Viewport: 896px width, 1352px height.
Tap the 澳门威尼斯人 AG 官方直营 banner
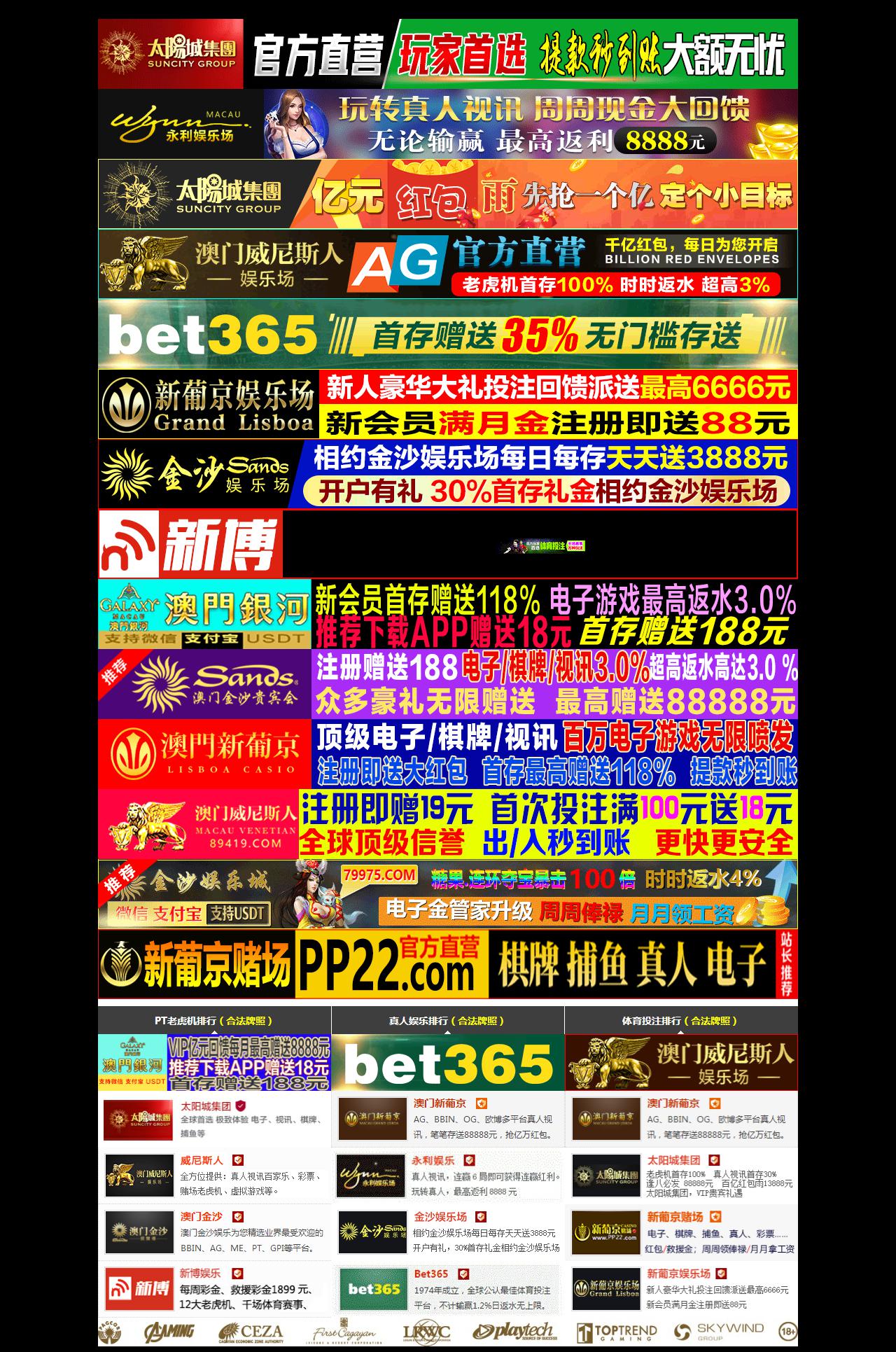tap(448, 264)
